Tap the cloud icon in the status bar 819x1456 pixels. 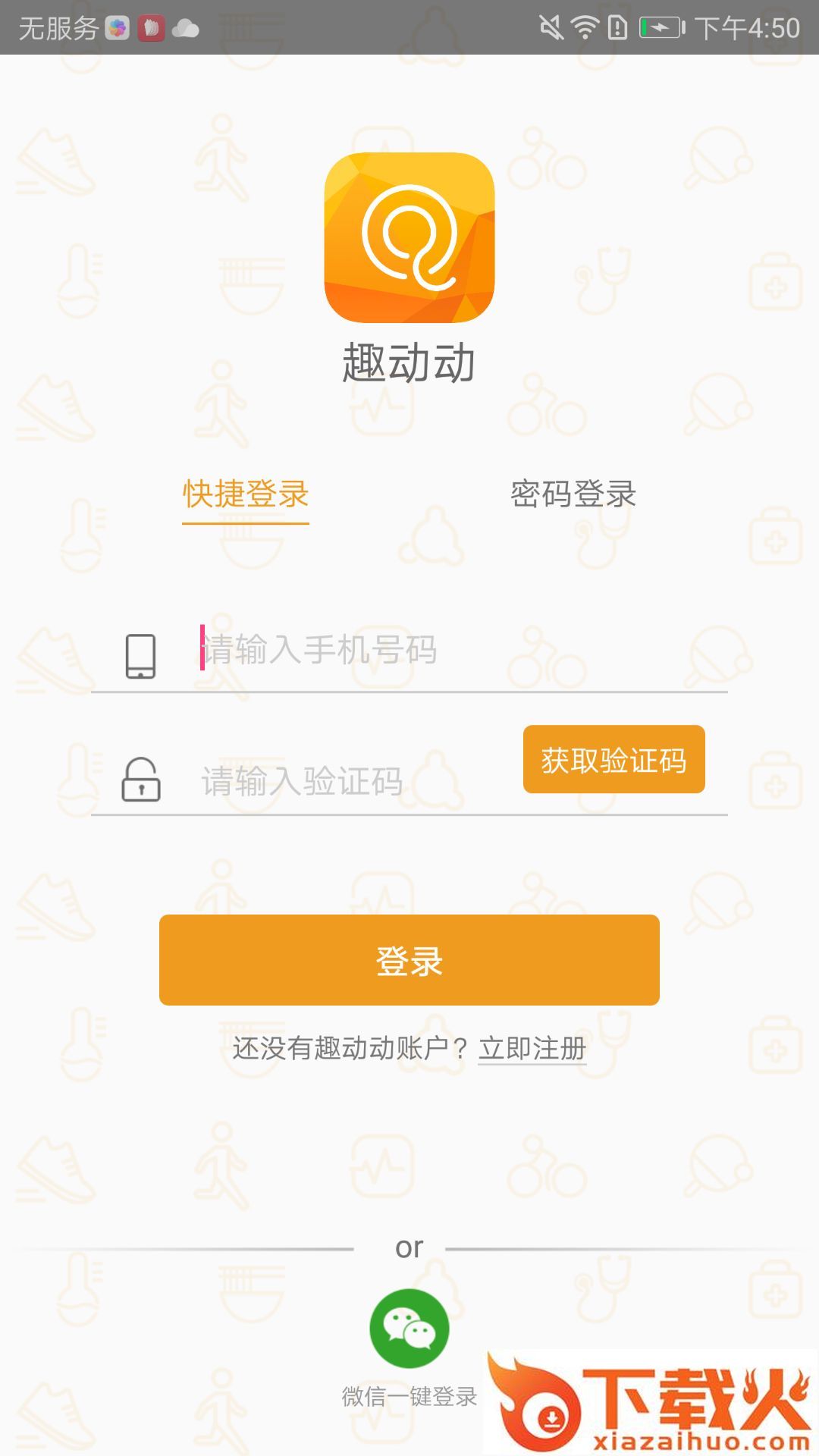[184, 27]
